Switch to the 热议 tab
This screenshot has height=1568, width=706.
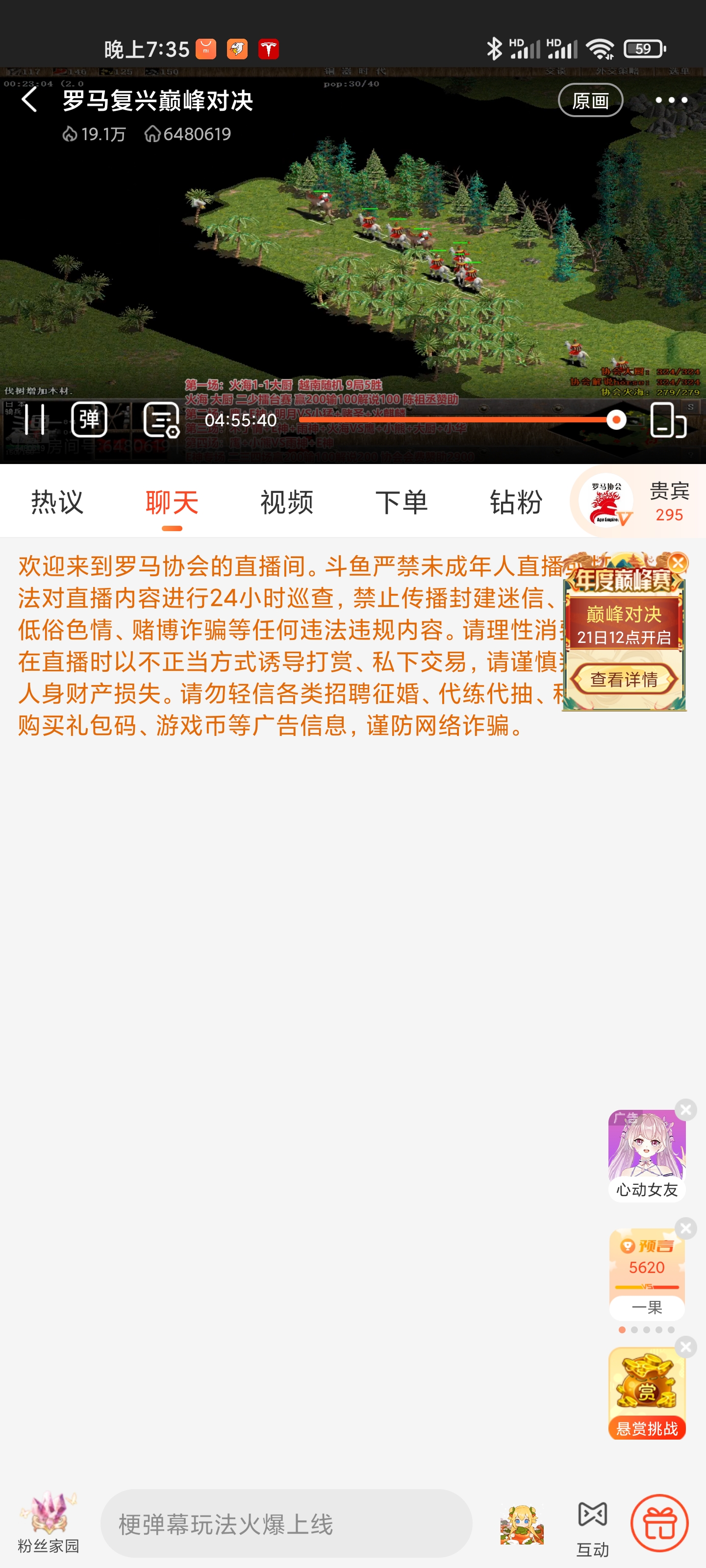(57, 502)
